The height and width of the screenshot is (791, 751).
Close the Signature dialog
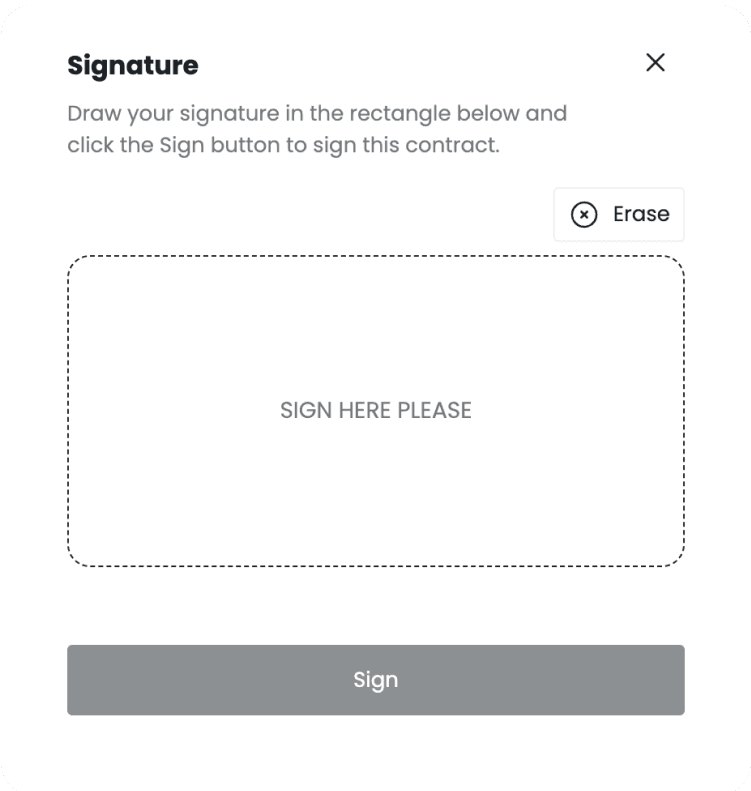pyautogui.click(x=655, y=63)
